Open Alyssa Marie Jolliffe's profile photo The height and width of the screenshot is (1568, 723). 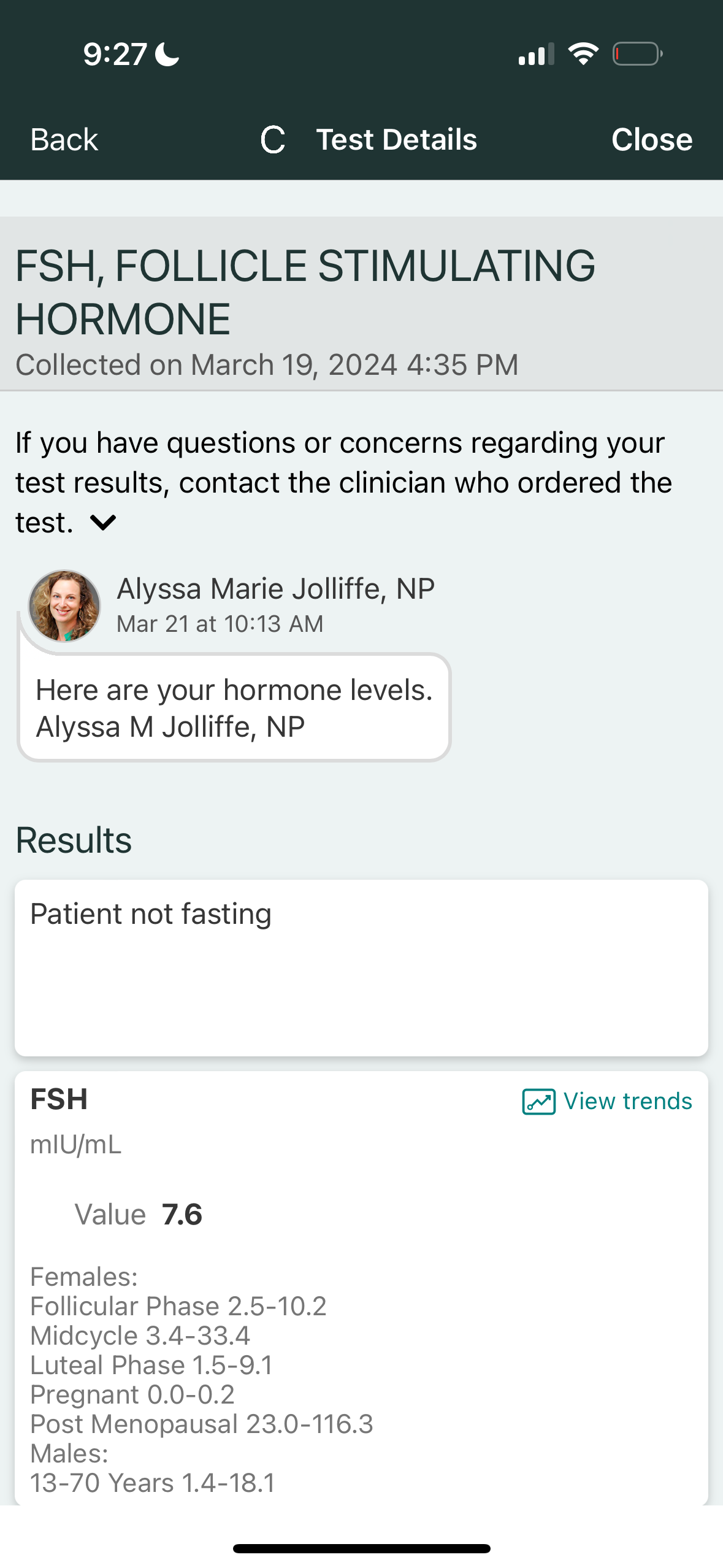point(64,606)
